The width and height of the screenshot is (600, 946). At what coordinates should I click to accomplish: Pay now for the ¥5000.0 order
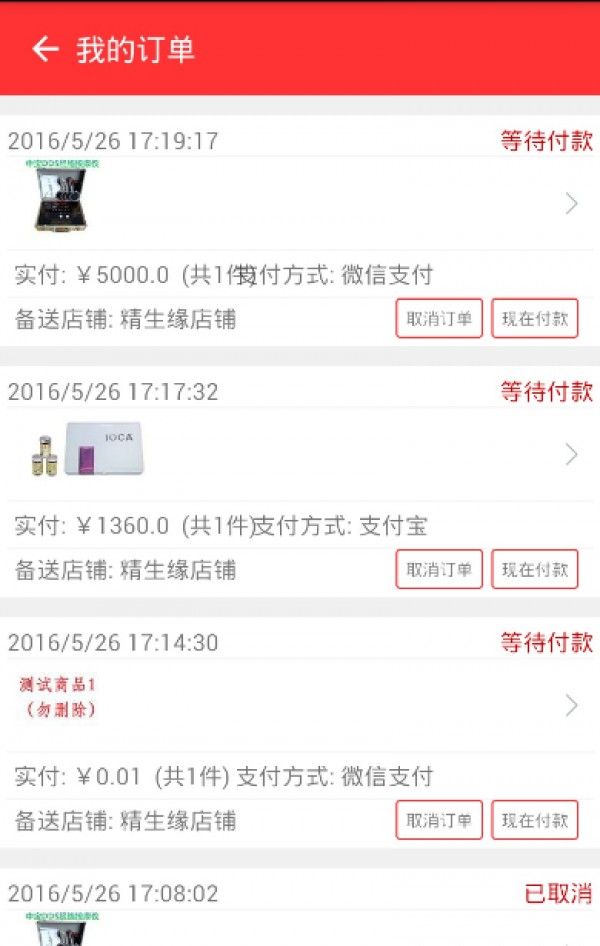pyautogui.click(x=534, y=319)
